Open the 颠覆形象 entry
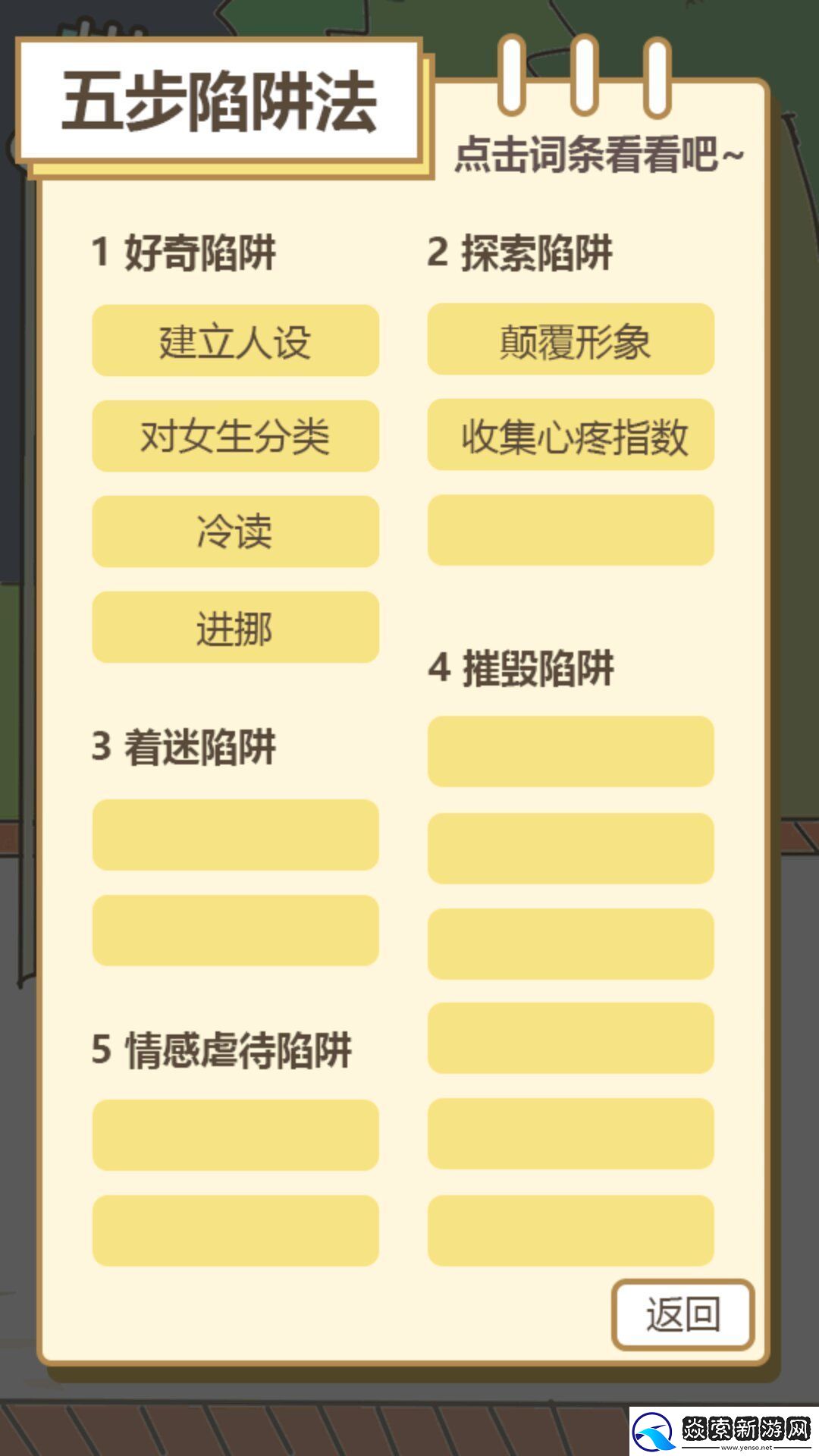The image size is (819, 1456). pos(570,340)
